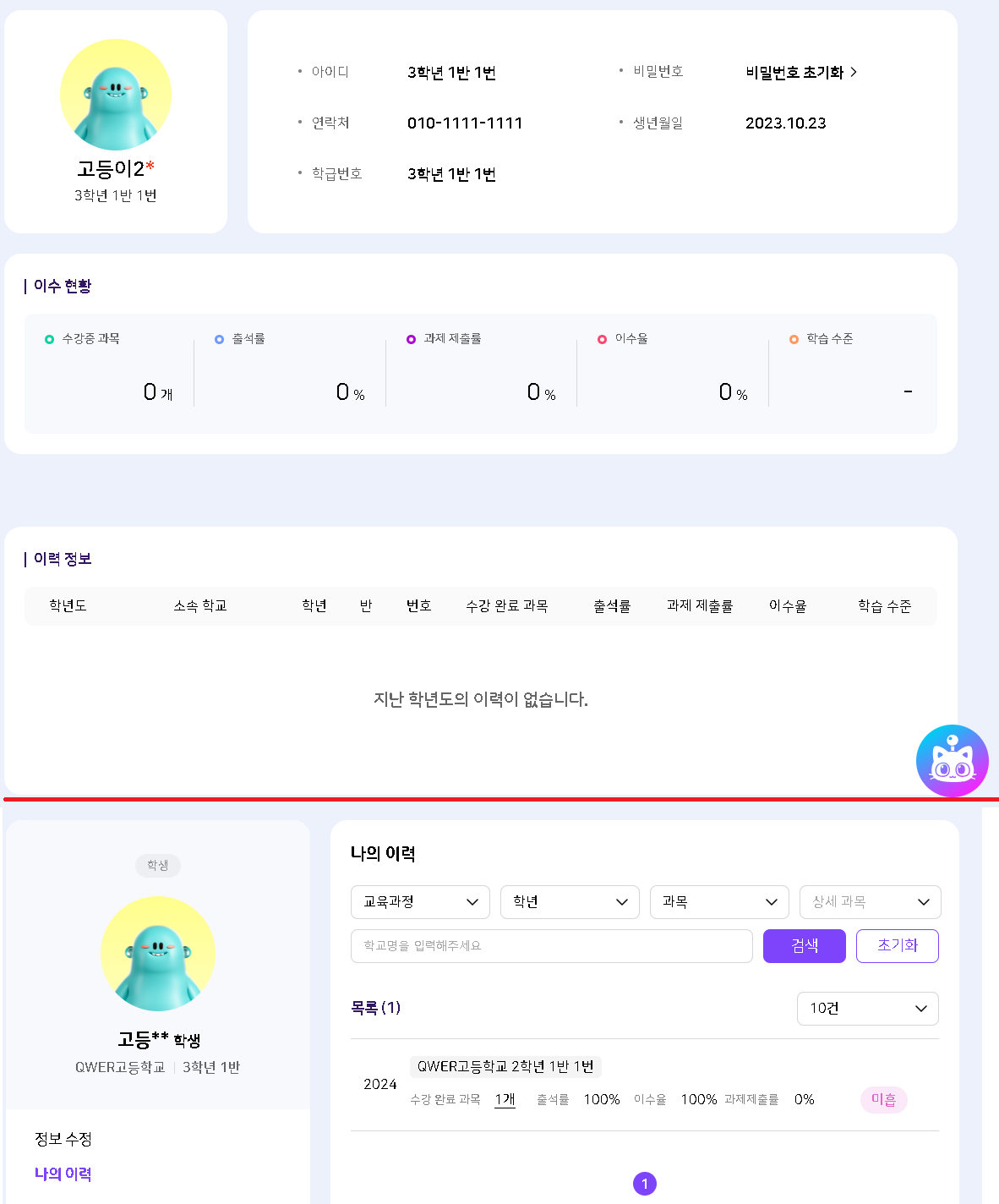Open the 10건 page-size dropdown
This screenshot has height=1204, width=999.
867,1009
